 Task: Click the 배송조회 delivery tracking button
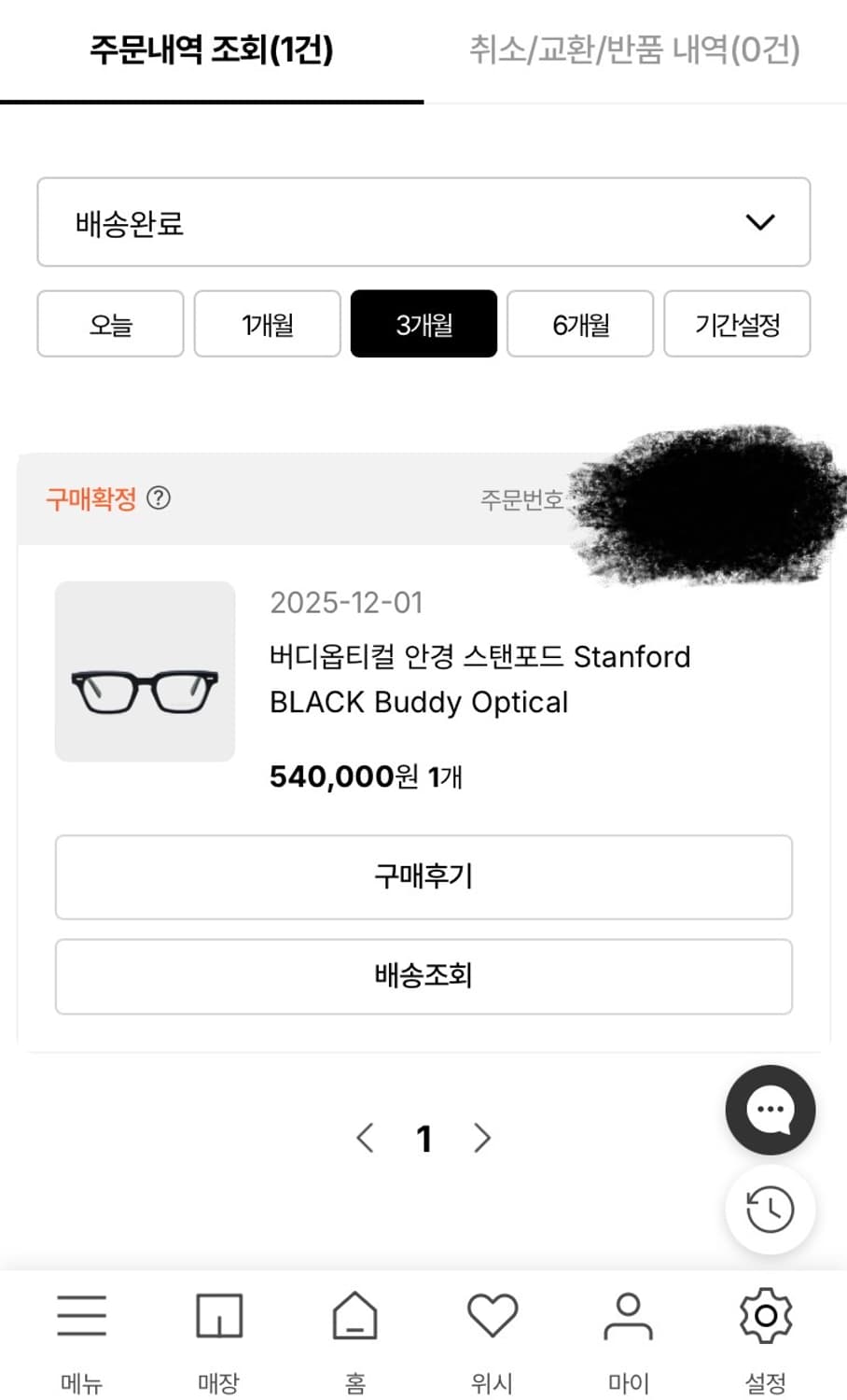click(423, 976)
